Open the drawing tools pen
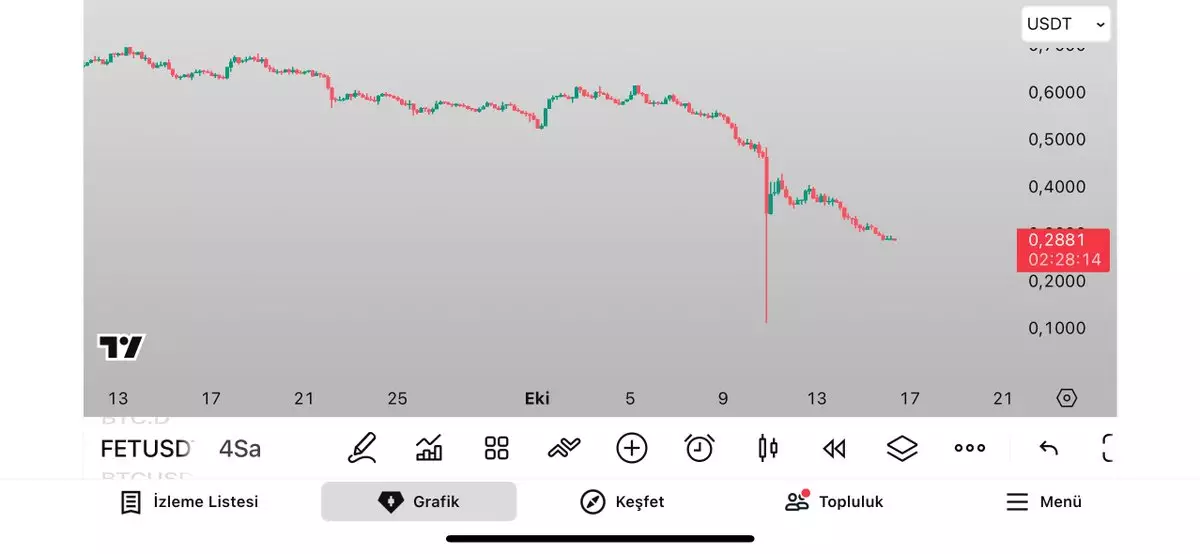Viewport: 1200px width, 554px height. (362, 448)
